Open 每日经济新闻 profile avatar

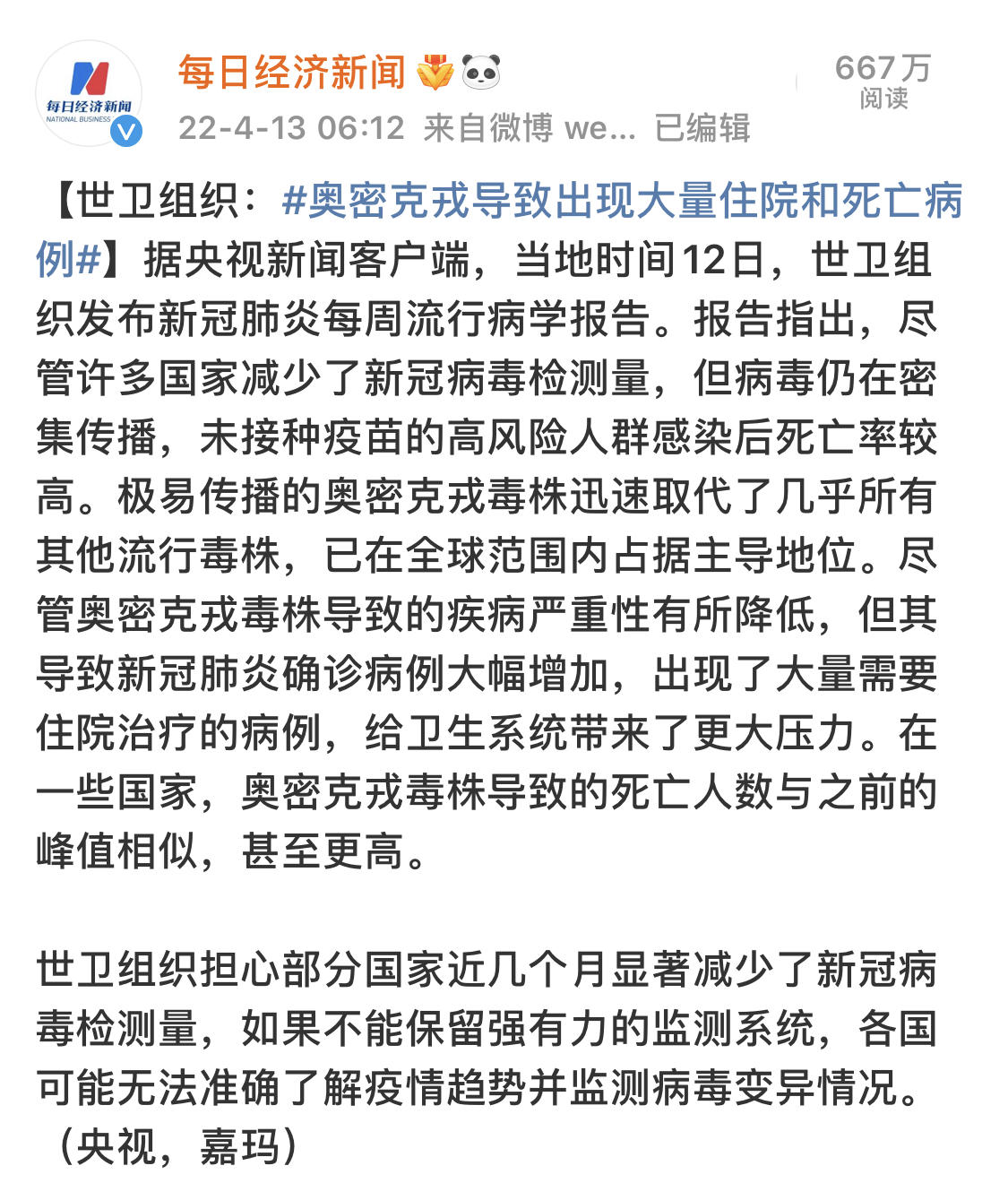click(x=89, y=93)
